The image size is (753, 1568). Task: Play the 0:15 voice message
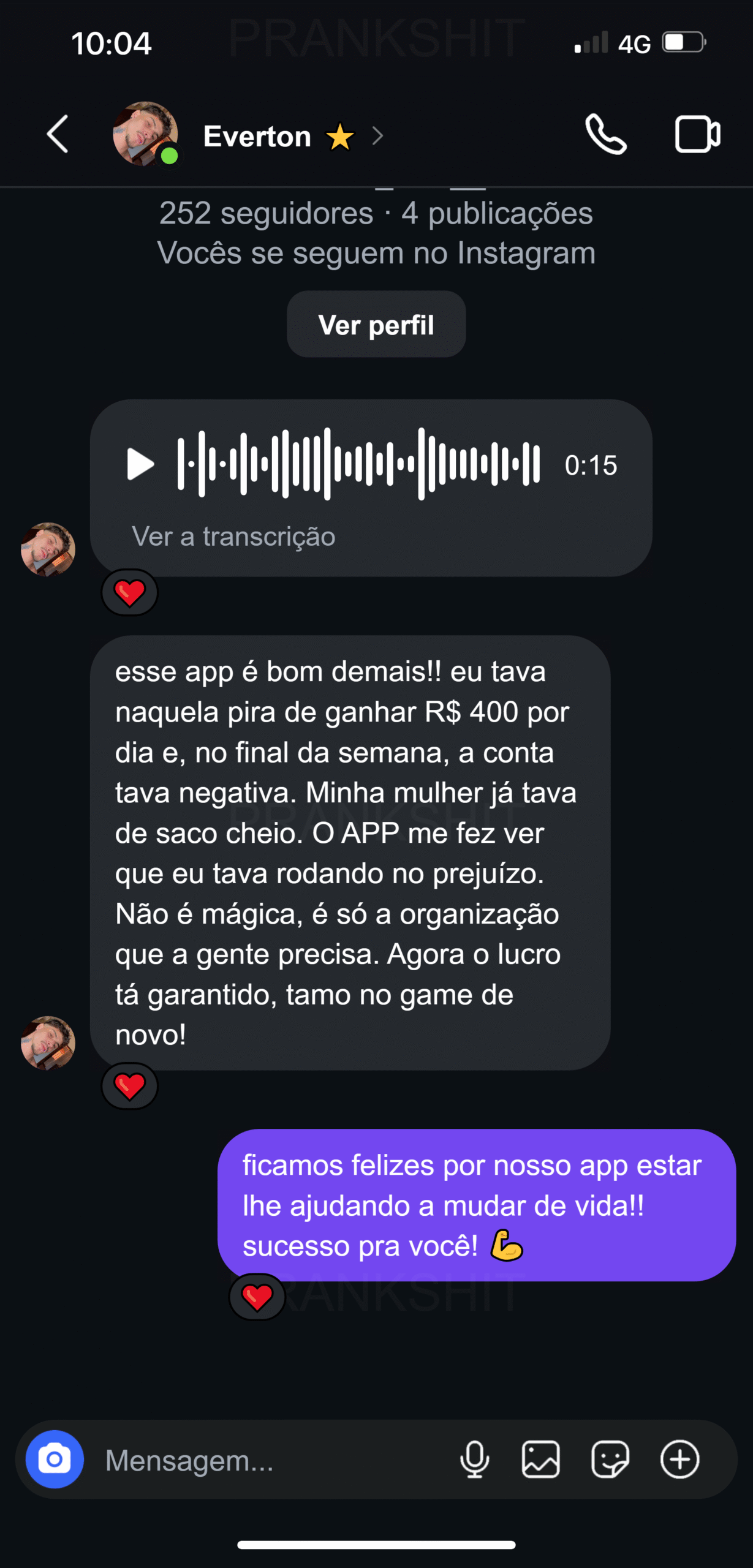[140, 464]
